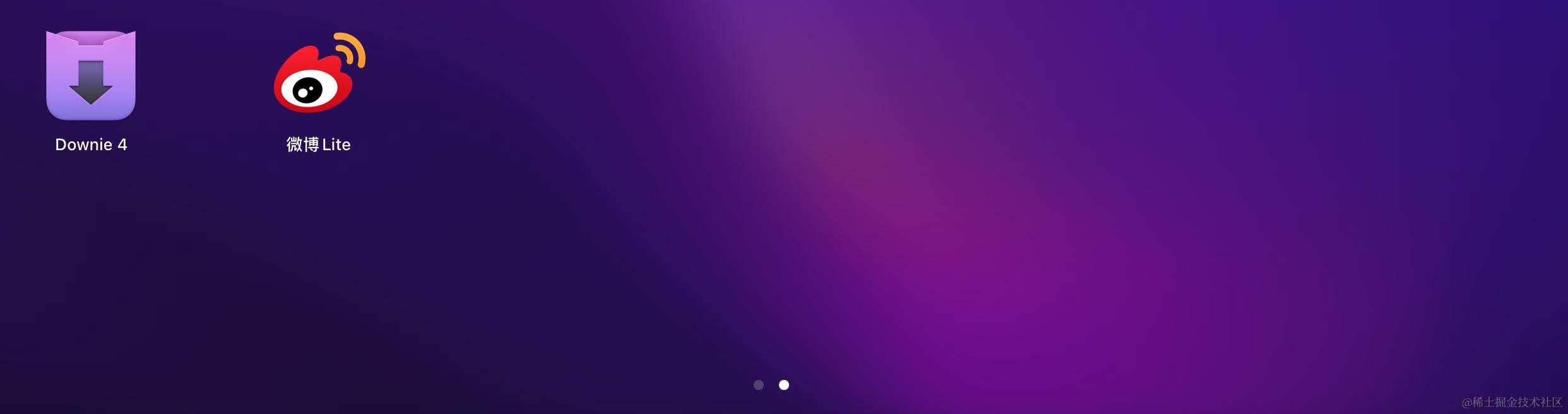1568x414 pixels.
Task: Select the second page indicator dot
Action: pyautogui.click(x=784, y=385)
